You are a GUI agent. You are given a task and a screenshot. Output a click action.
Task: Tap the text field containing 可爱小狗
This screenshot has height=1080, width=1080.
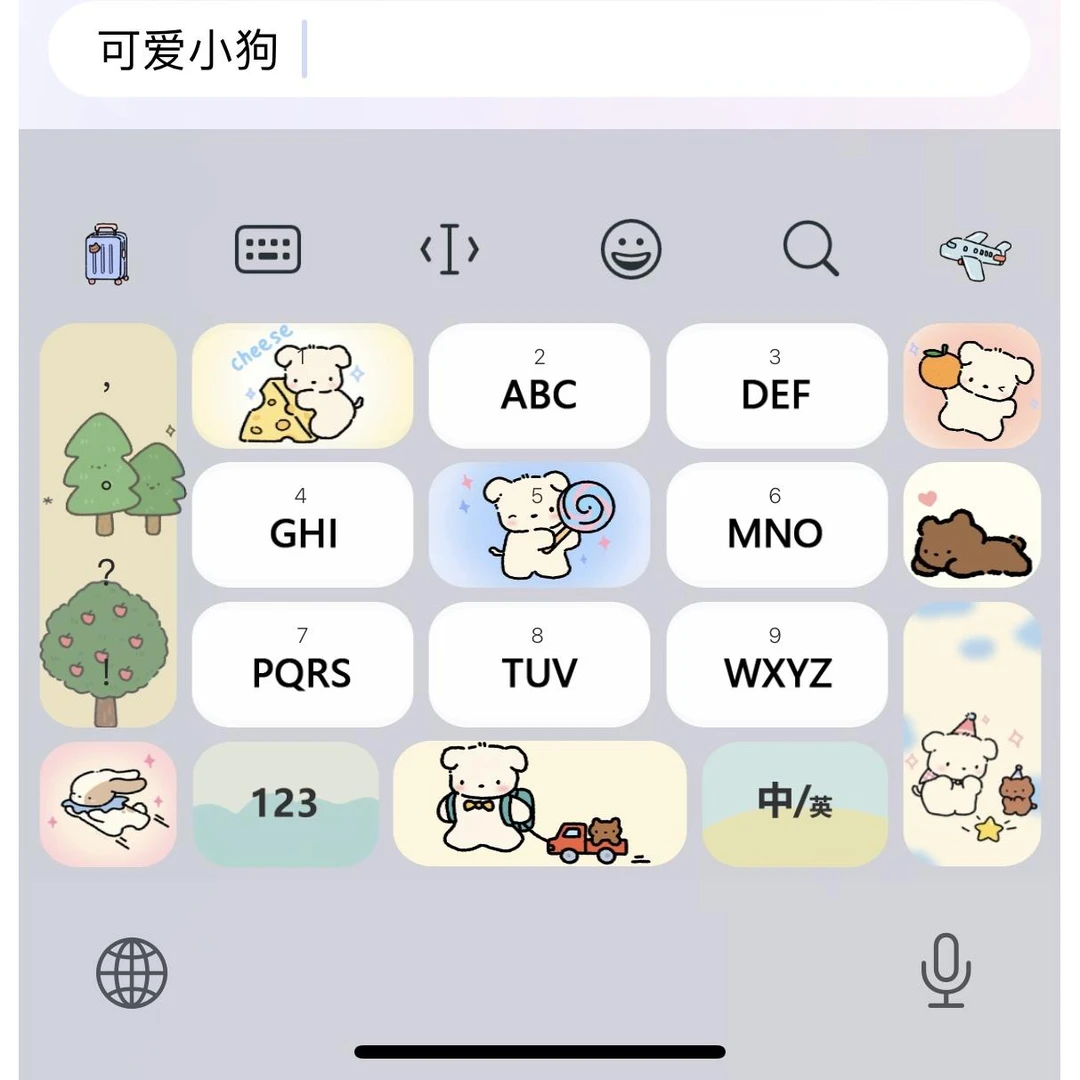pyautogui.click(x=540, y=50)
